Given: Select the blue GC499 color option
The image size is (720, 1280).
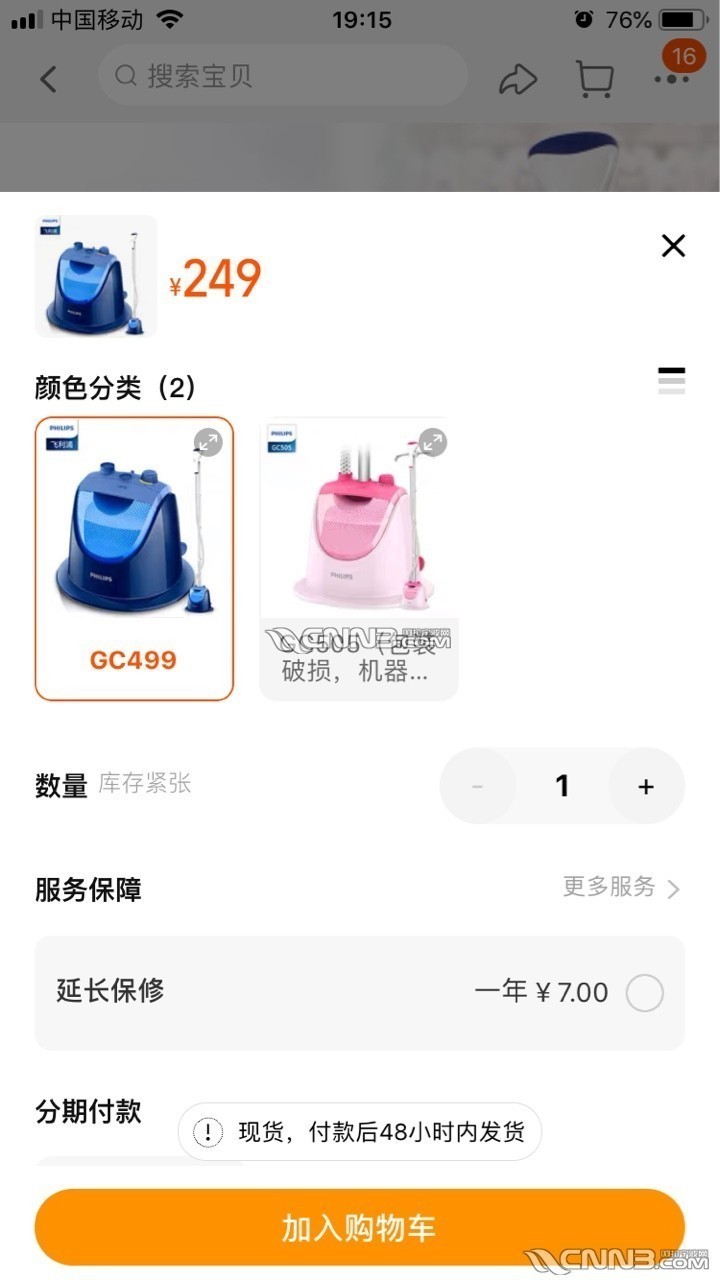Looking at the screenshot, I should [134, 558].
